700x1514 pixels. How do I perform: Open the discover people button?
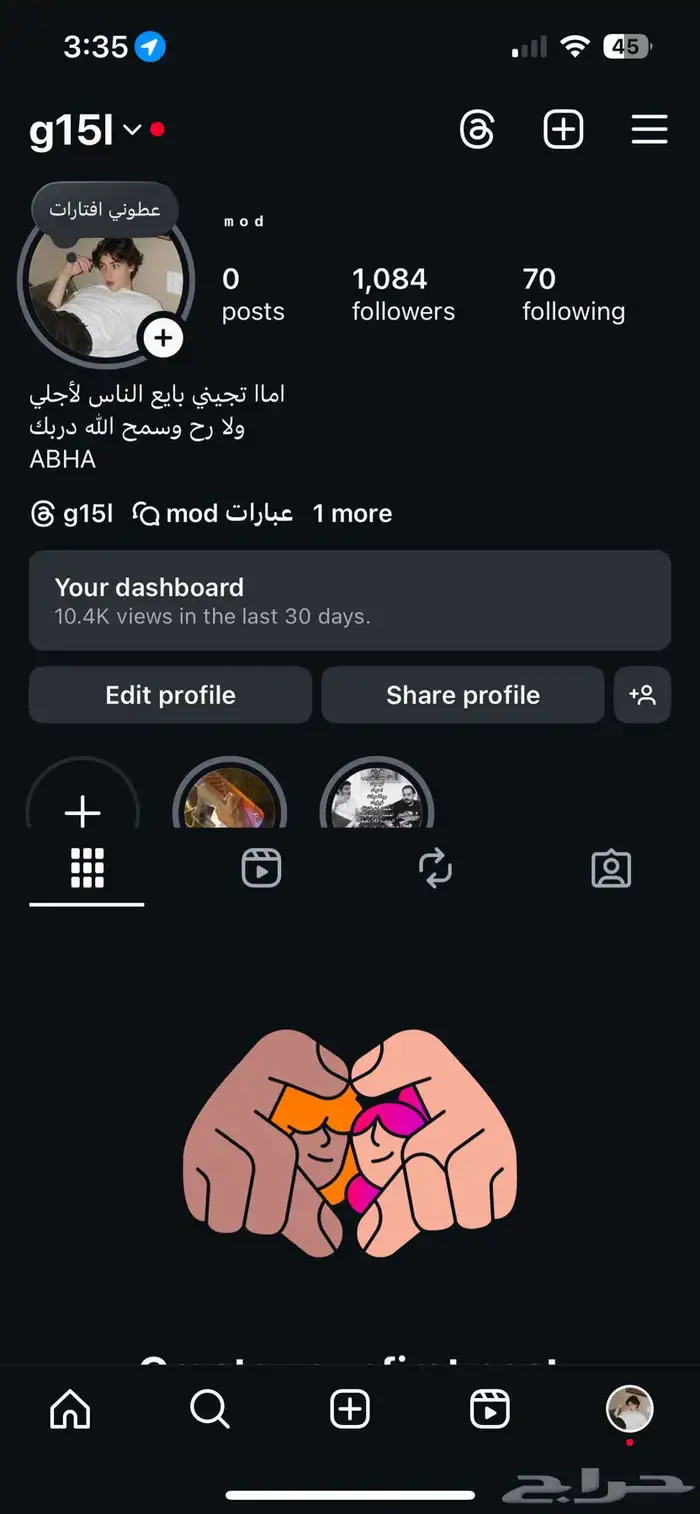point(642,695)
